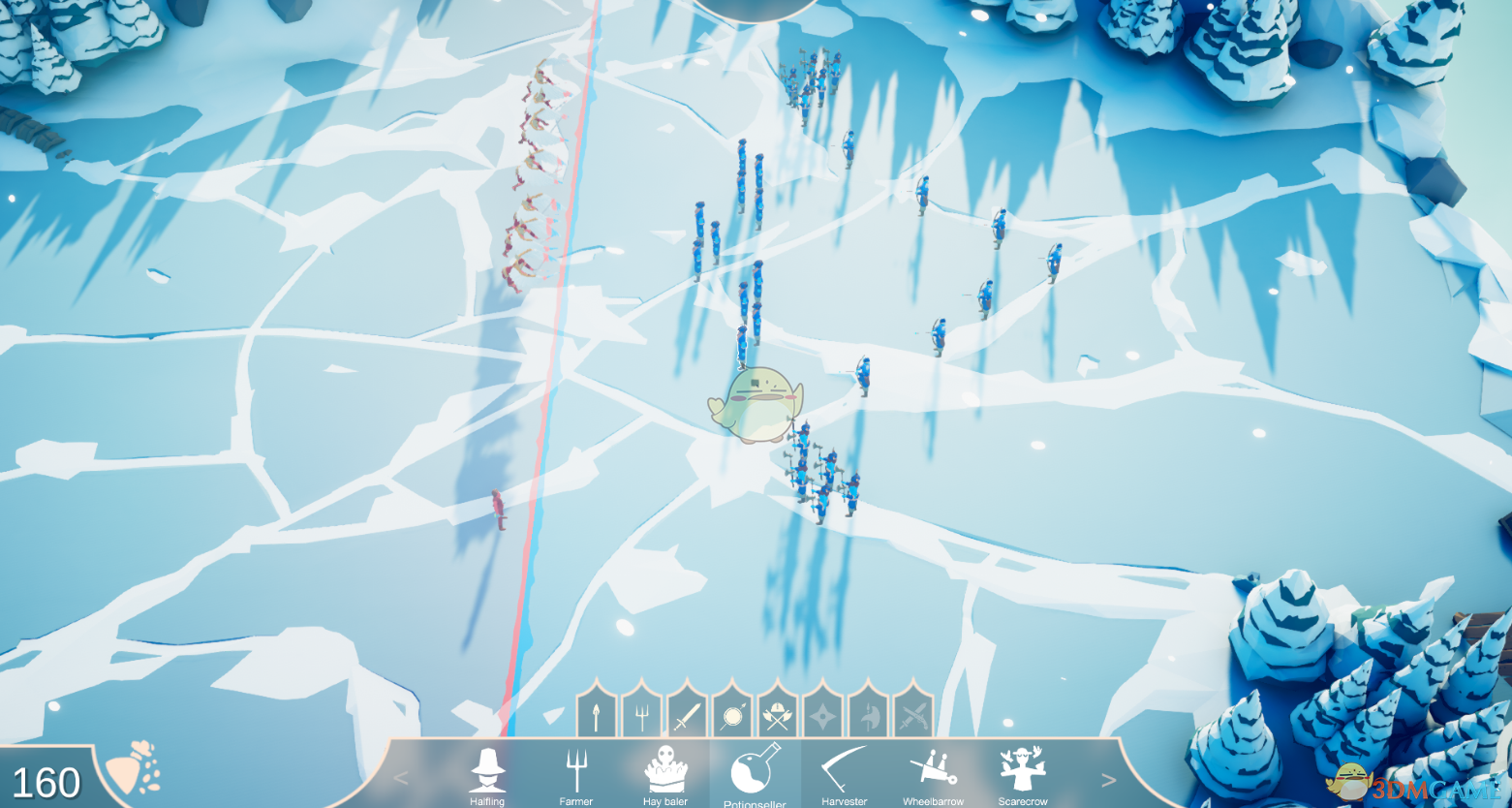
Task: Pick the Hay baler unit
Action: tap(665, 772)
